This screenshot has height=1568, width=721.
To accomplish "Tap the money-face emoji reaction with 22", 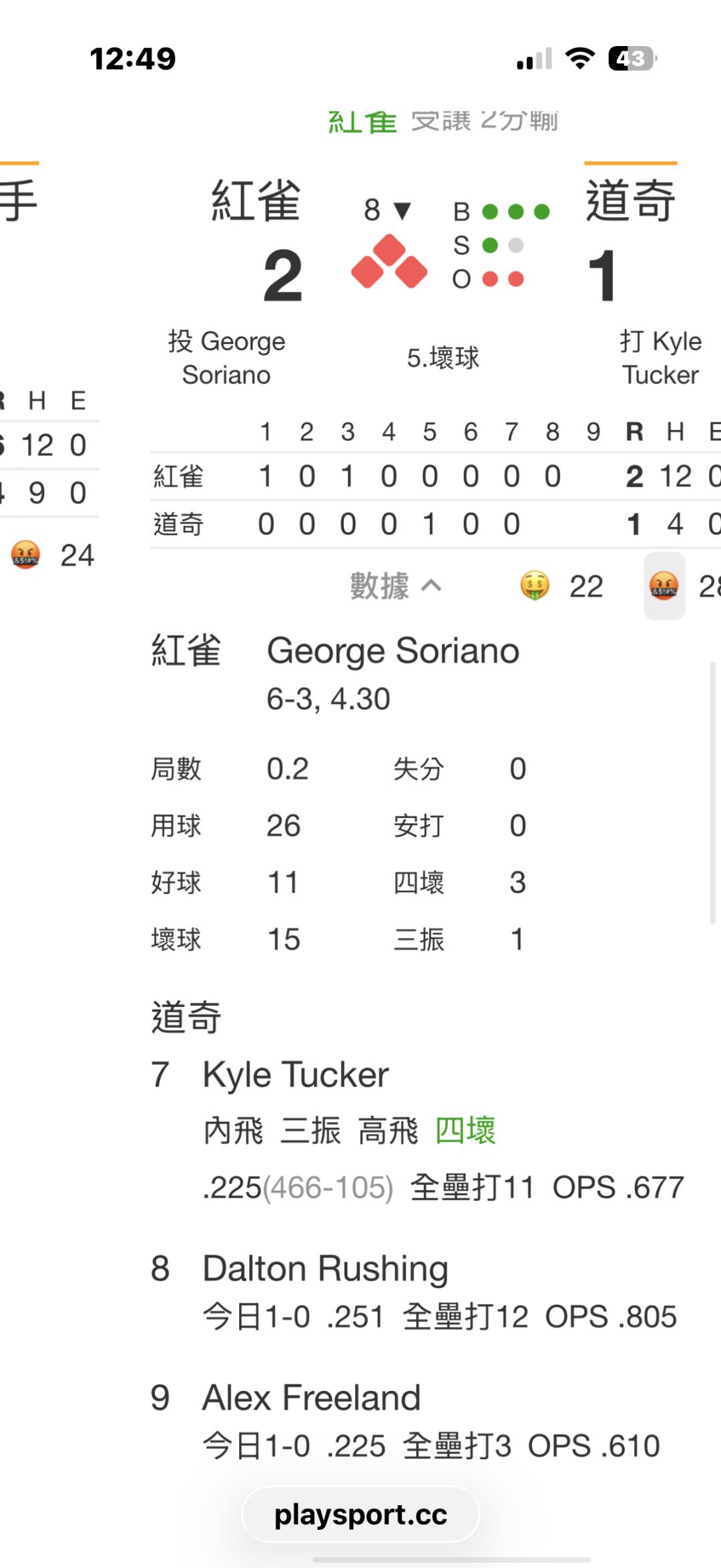I will coord(561,586).
